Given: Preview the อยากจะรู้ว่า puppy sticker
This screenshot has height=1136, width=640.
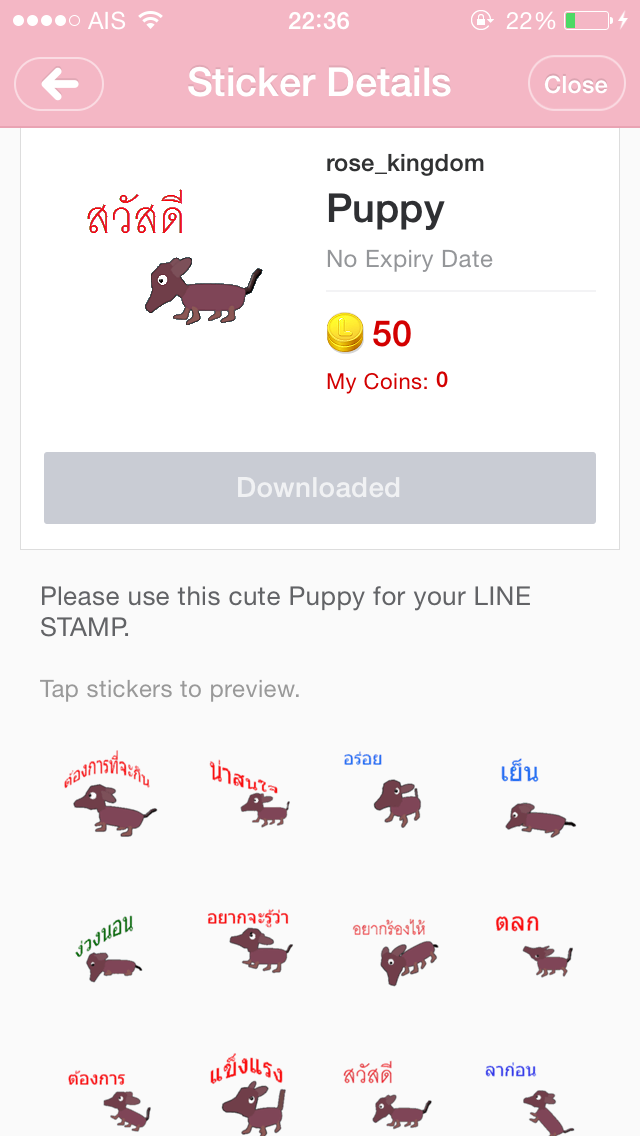Looking at the screenshot, I should tap(250, 942).
